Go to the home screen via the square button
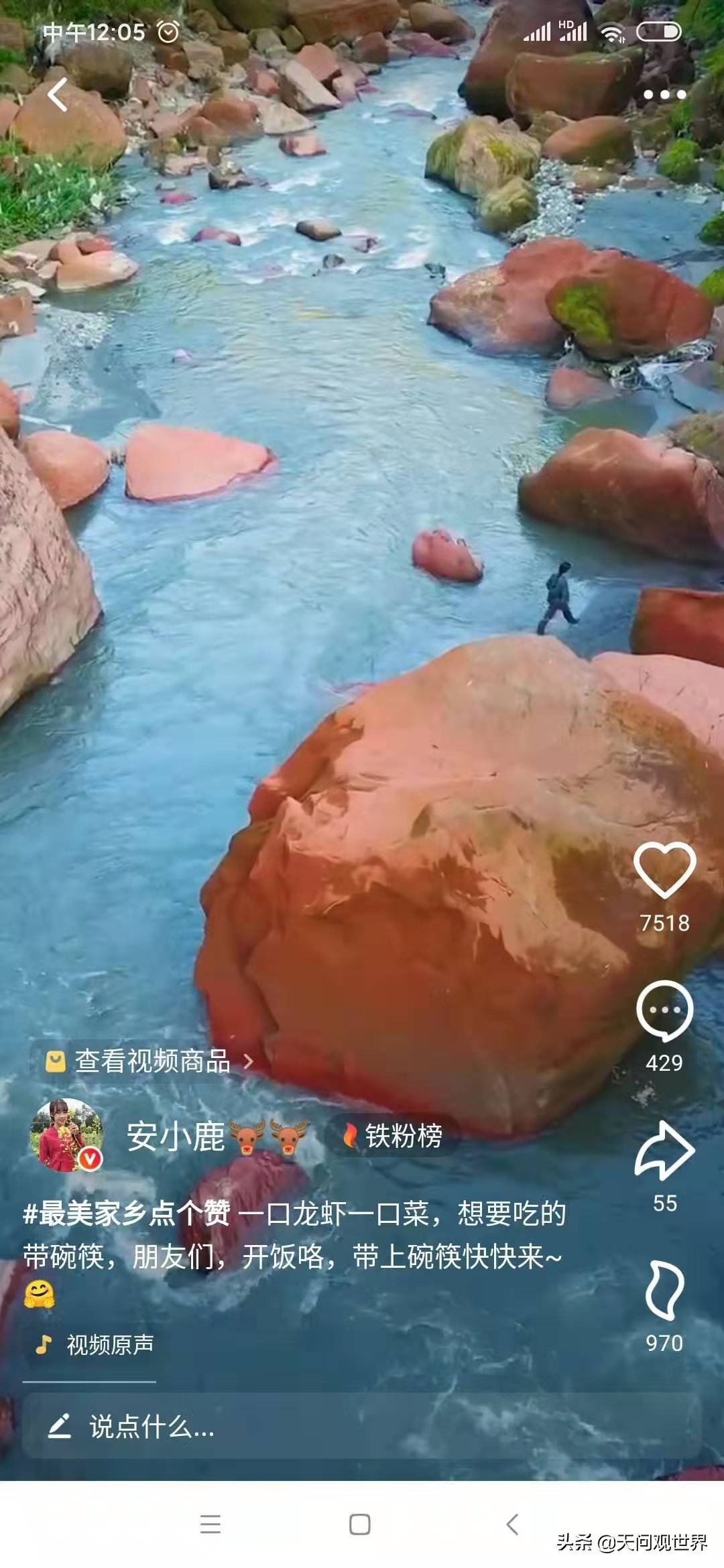Image resolution: width=724 pixels, height=1568 pixels. coord(360,1524)
